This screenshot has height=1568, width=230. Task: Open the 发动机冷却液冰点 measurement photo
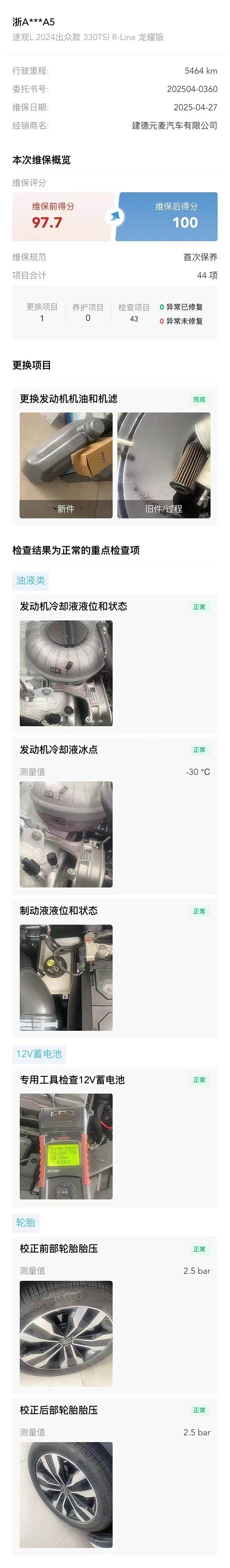tap(66, 834)
